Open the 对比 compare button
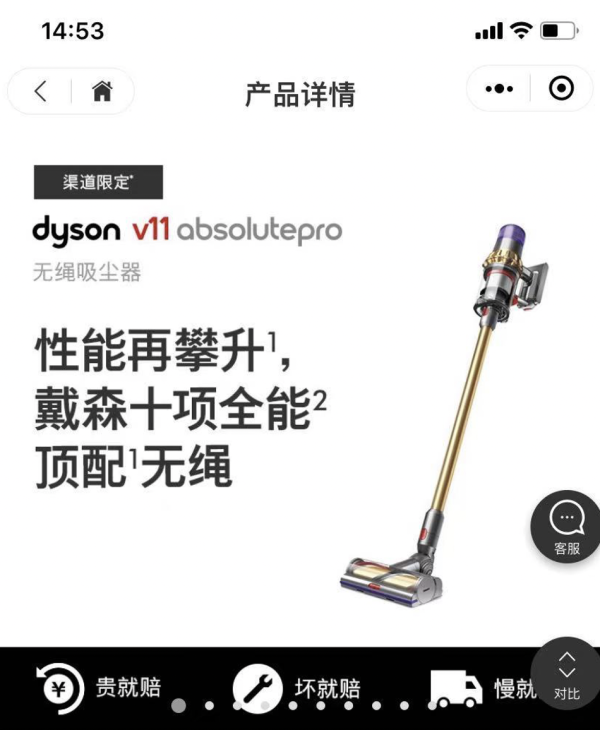This screenshot has width=600, height=730. coord(567,674)
